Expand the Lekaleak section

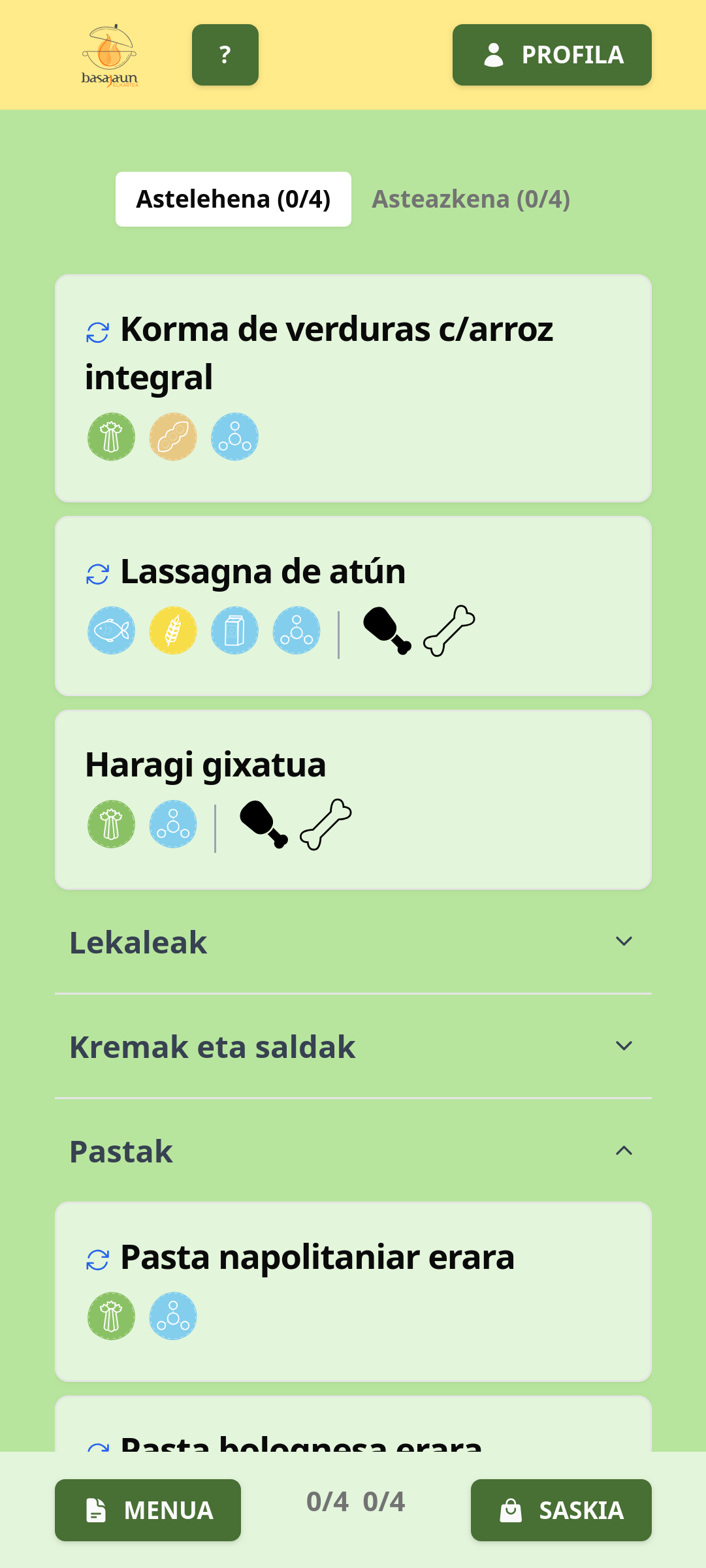click(353, 942)
